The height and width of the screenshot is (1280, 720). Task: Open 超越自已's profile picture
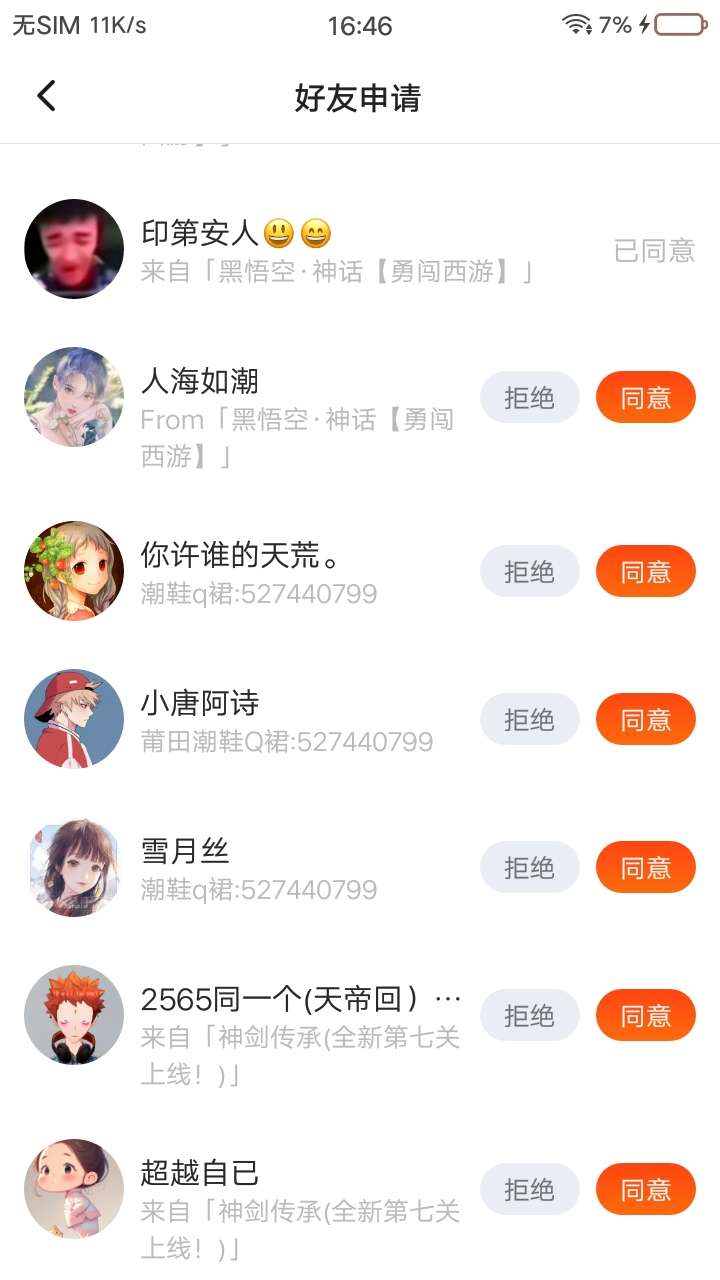click(74, 1189)
